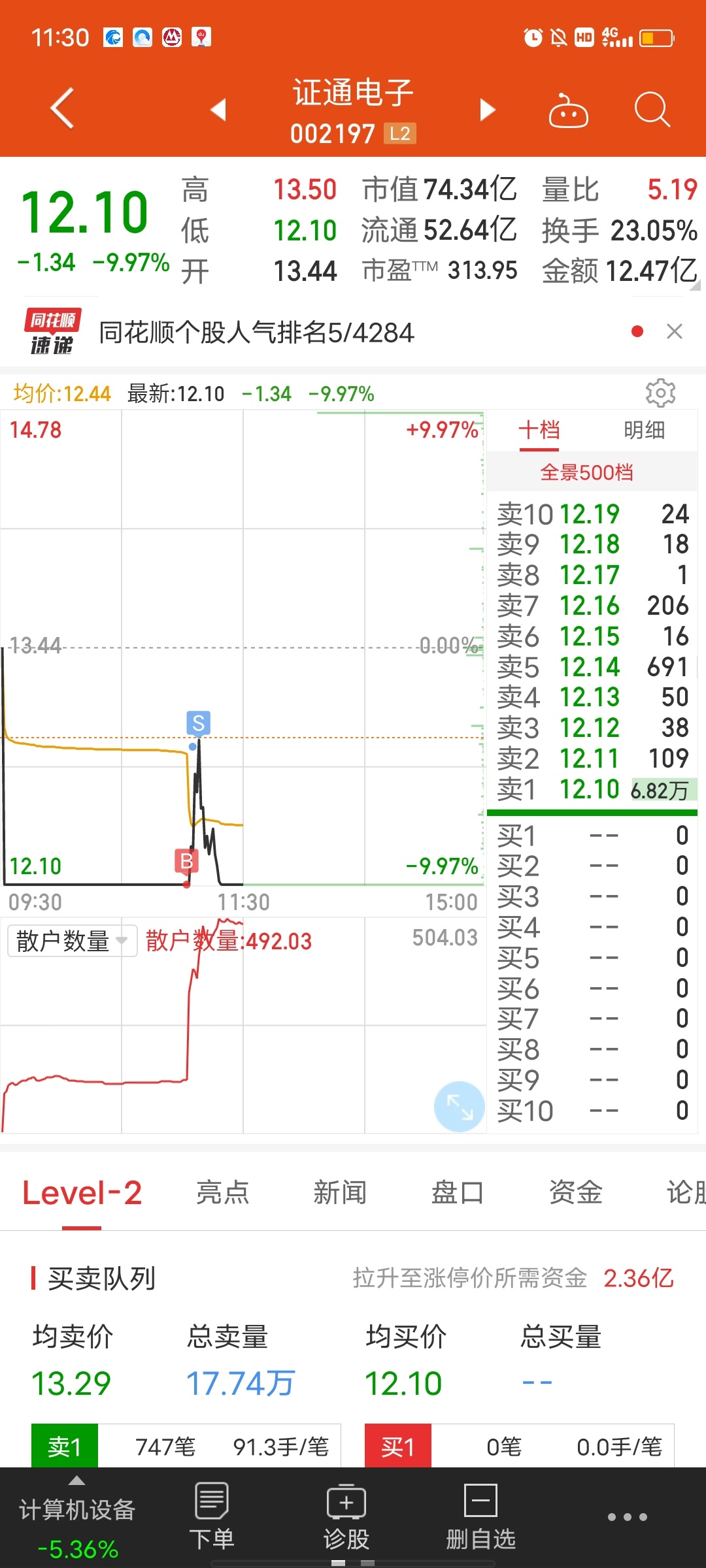
Task: Switch to the 资金 tab
Action: click(575, 1192)
